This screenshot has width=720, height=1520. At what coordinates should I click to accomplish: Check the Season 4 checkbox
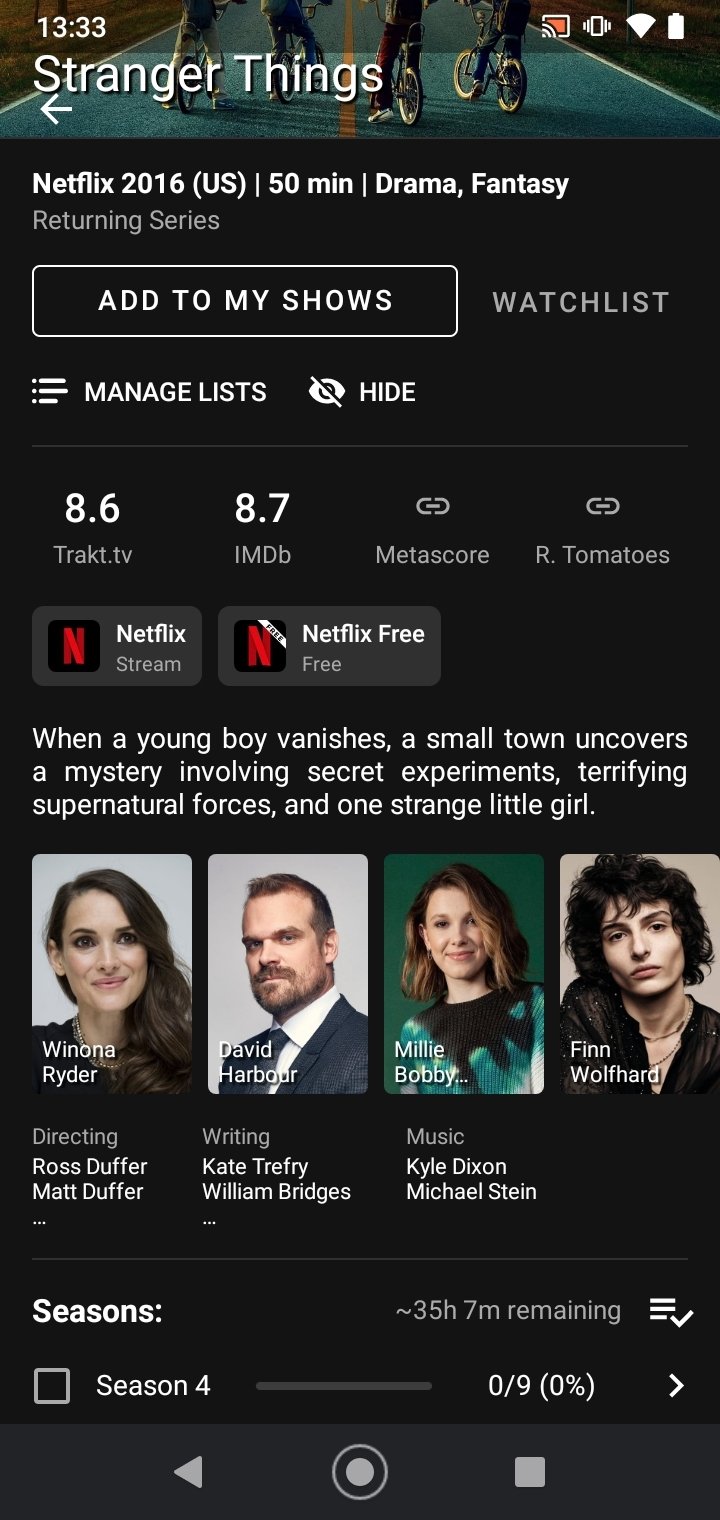click(52, 1386)
